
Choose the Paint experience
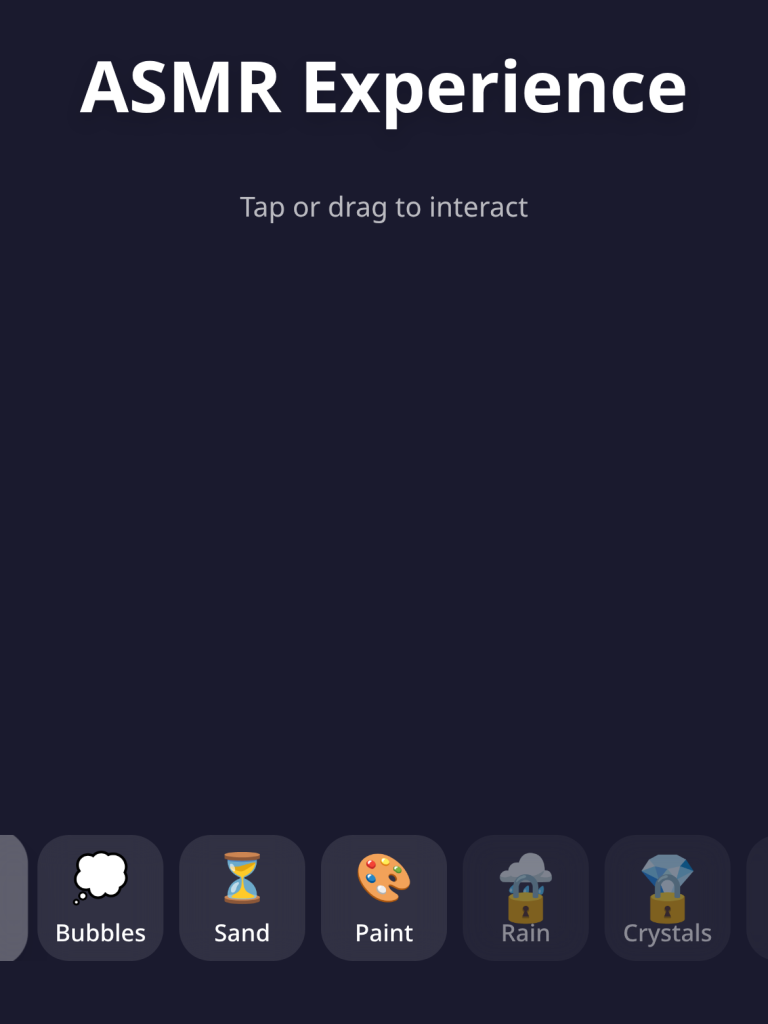[x=384, y=897]
